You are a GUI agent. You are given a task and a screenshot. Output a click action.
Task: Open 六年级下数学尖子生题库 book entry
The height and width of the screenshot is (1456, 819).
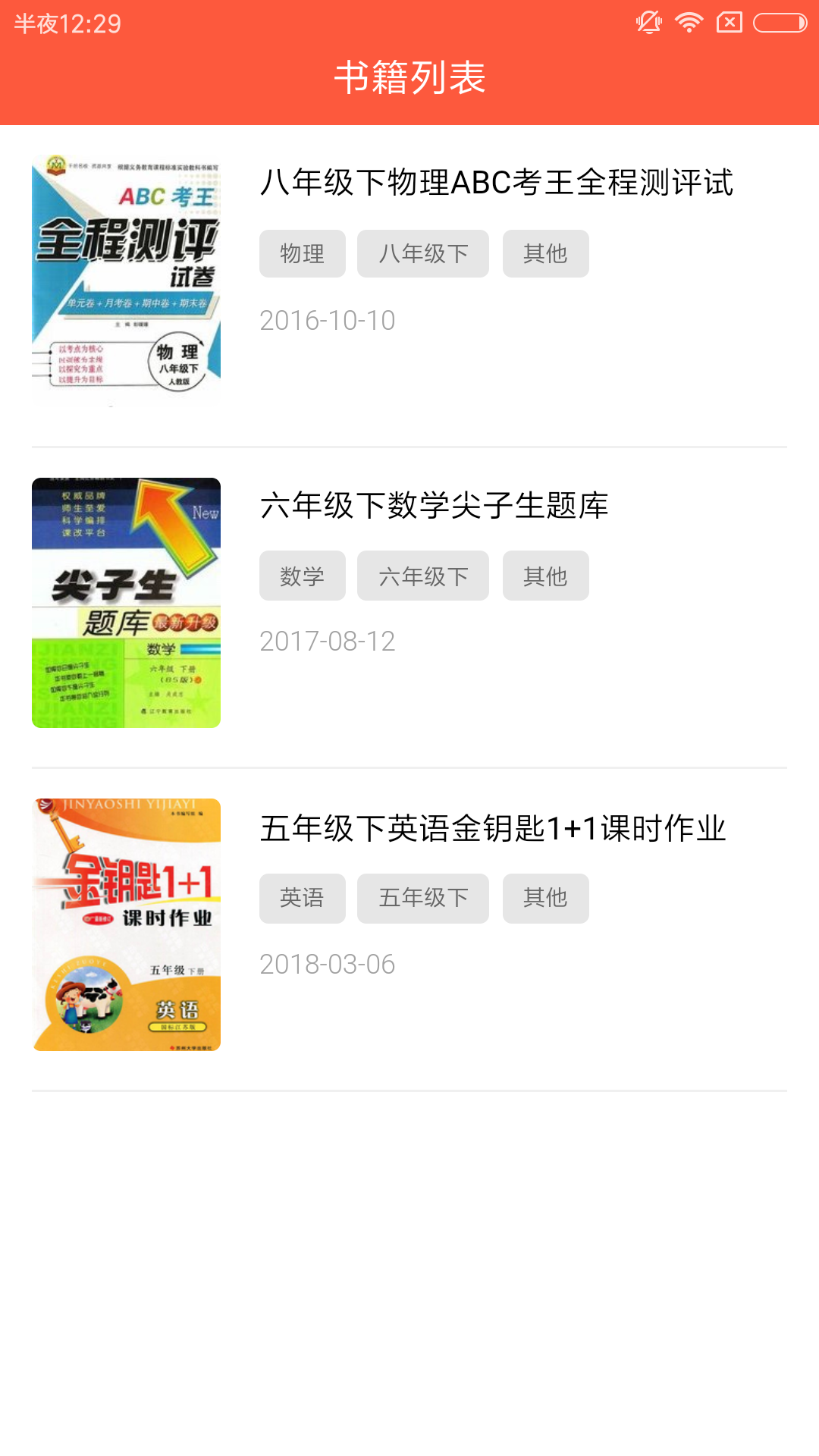pos(409,607)
